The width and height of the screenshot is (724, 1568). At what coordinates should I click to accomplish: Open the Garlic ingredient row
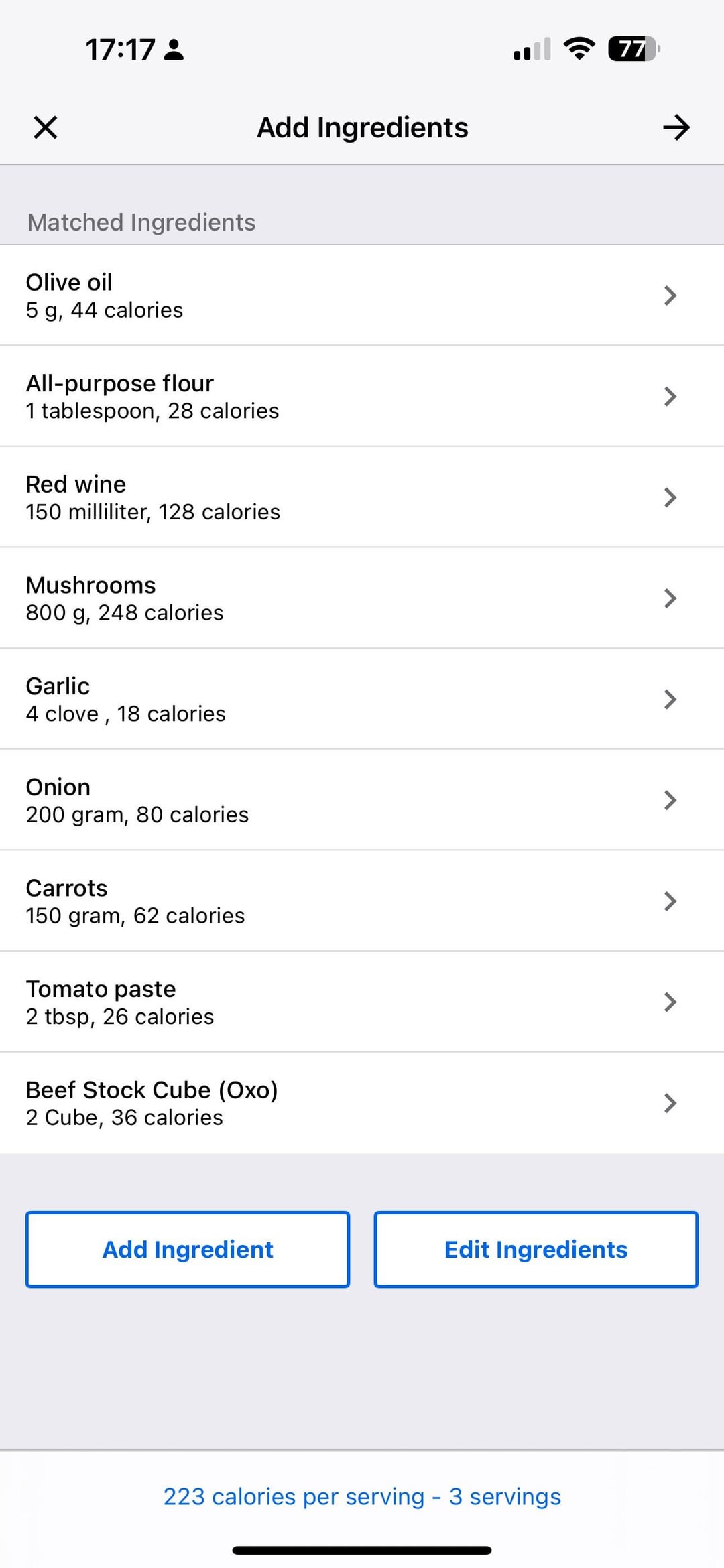(362, 699)
